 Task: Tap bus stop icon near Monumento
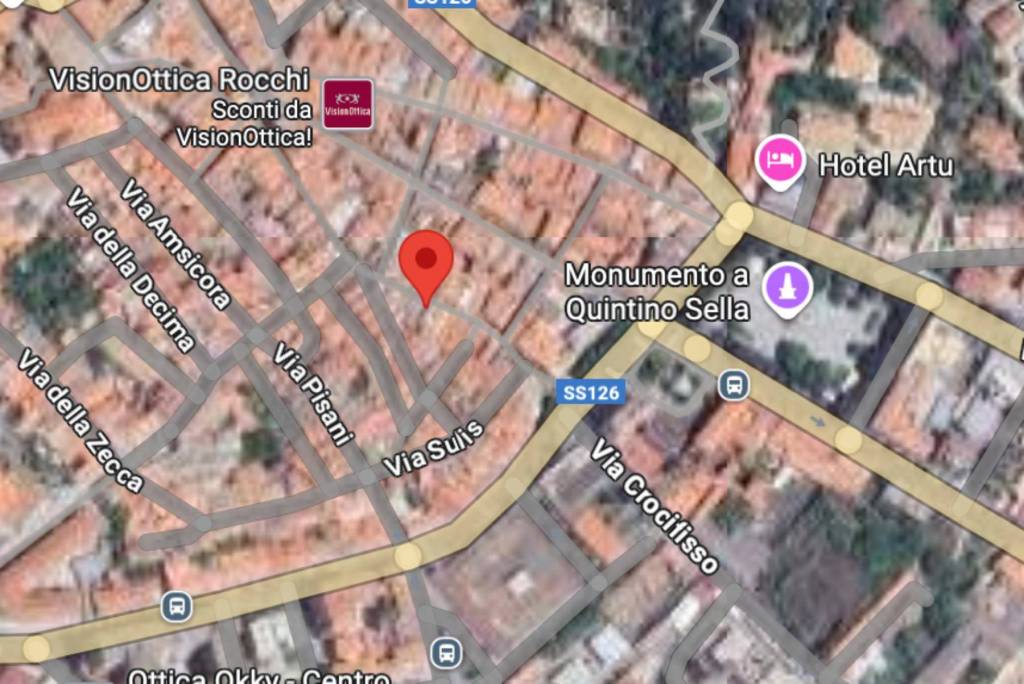coord(734,384)
